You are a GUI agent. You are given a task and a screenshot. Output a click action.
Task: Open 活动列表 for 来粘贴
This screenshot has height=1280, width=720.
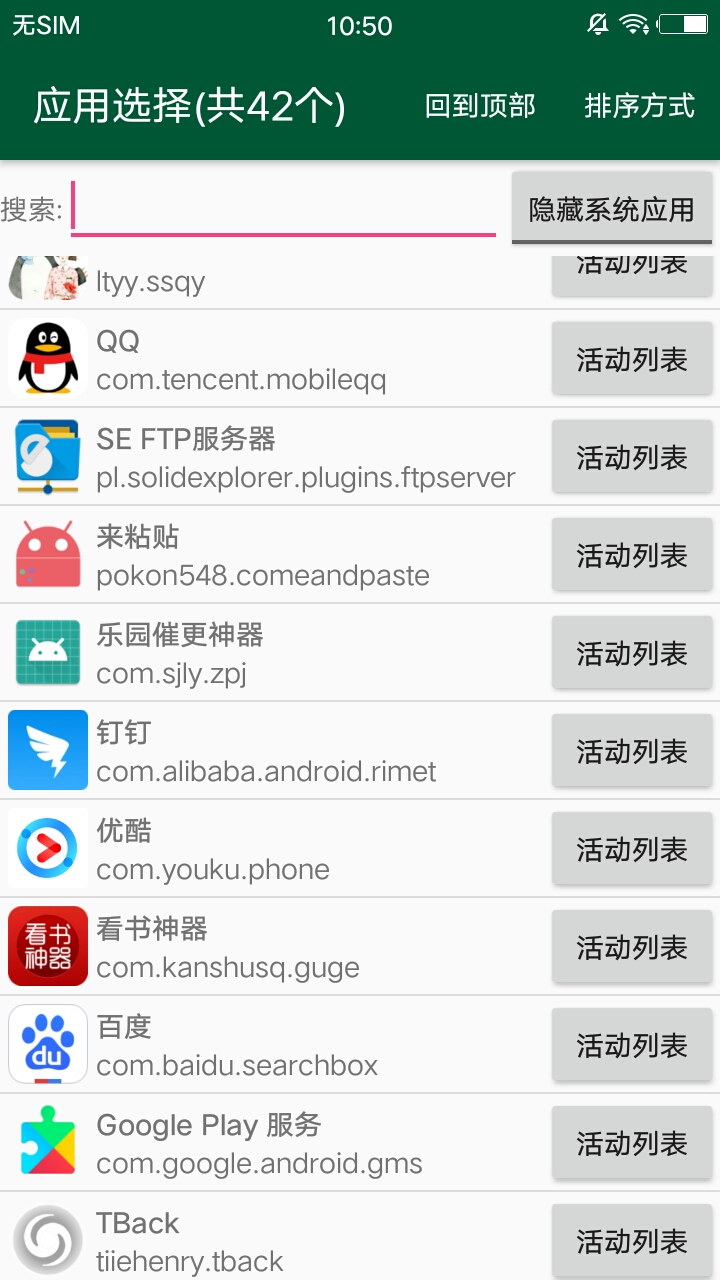[632, 556]
